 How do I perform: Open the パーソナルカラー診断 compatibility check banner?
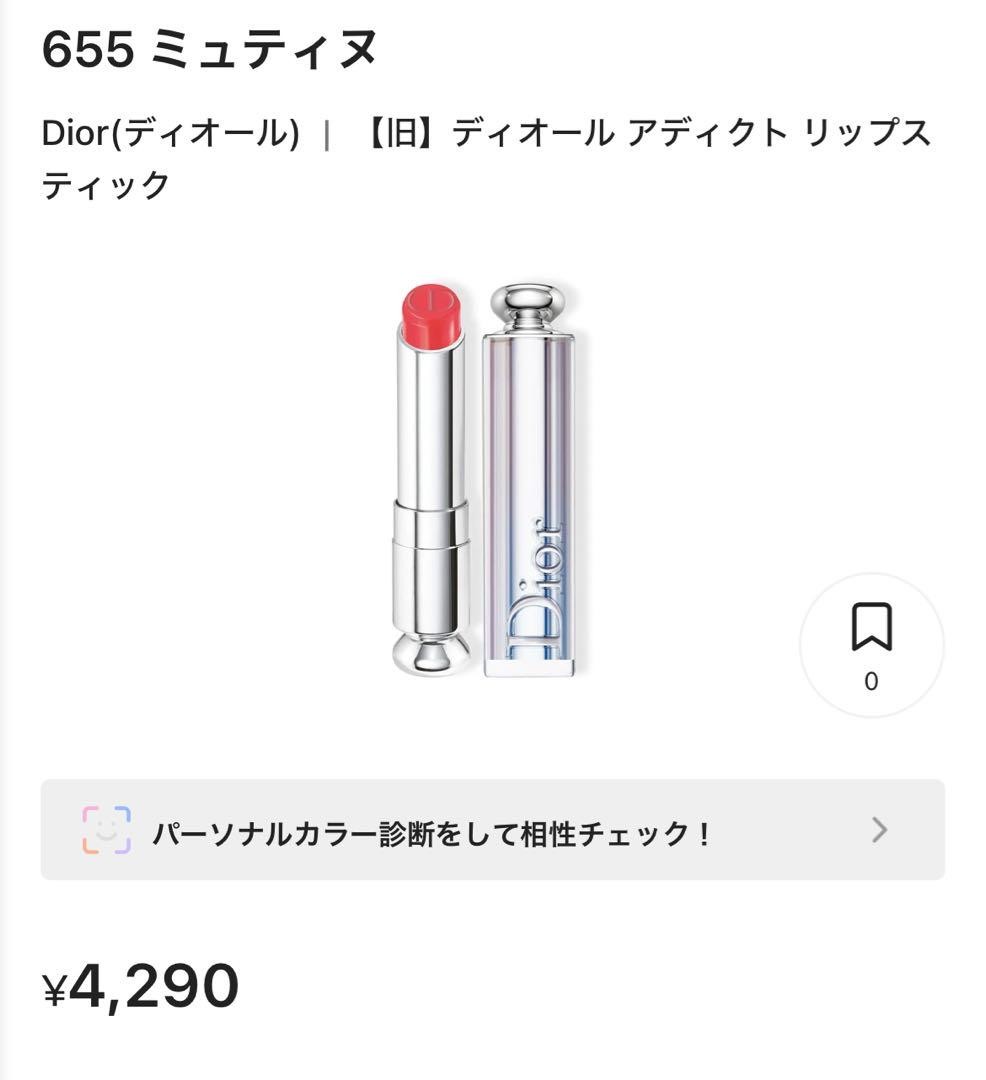pos(492,830)
